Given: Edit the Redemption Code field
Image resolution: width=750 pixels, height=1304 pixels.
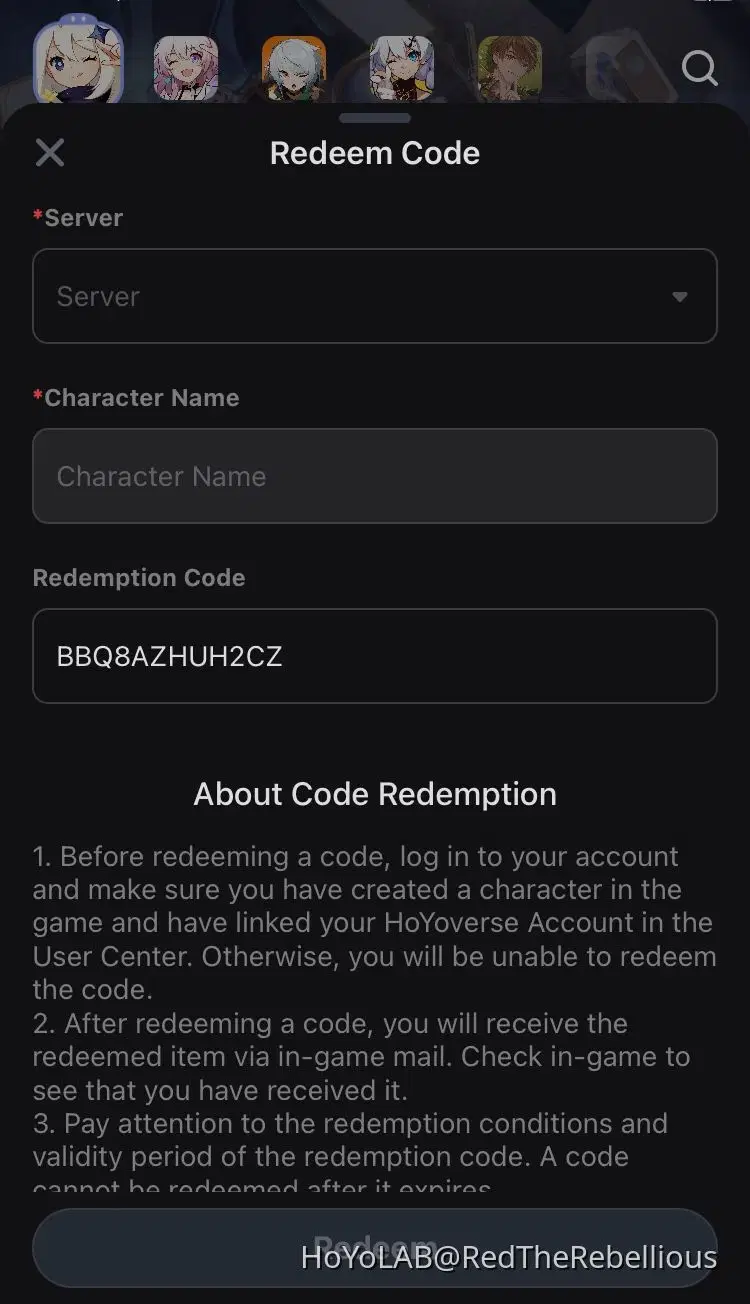Looking at the screenshot, I should [375, 656].
